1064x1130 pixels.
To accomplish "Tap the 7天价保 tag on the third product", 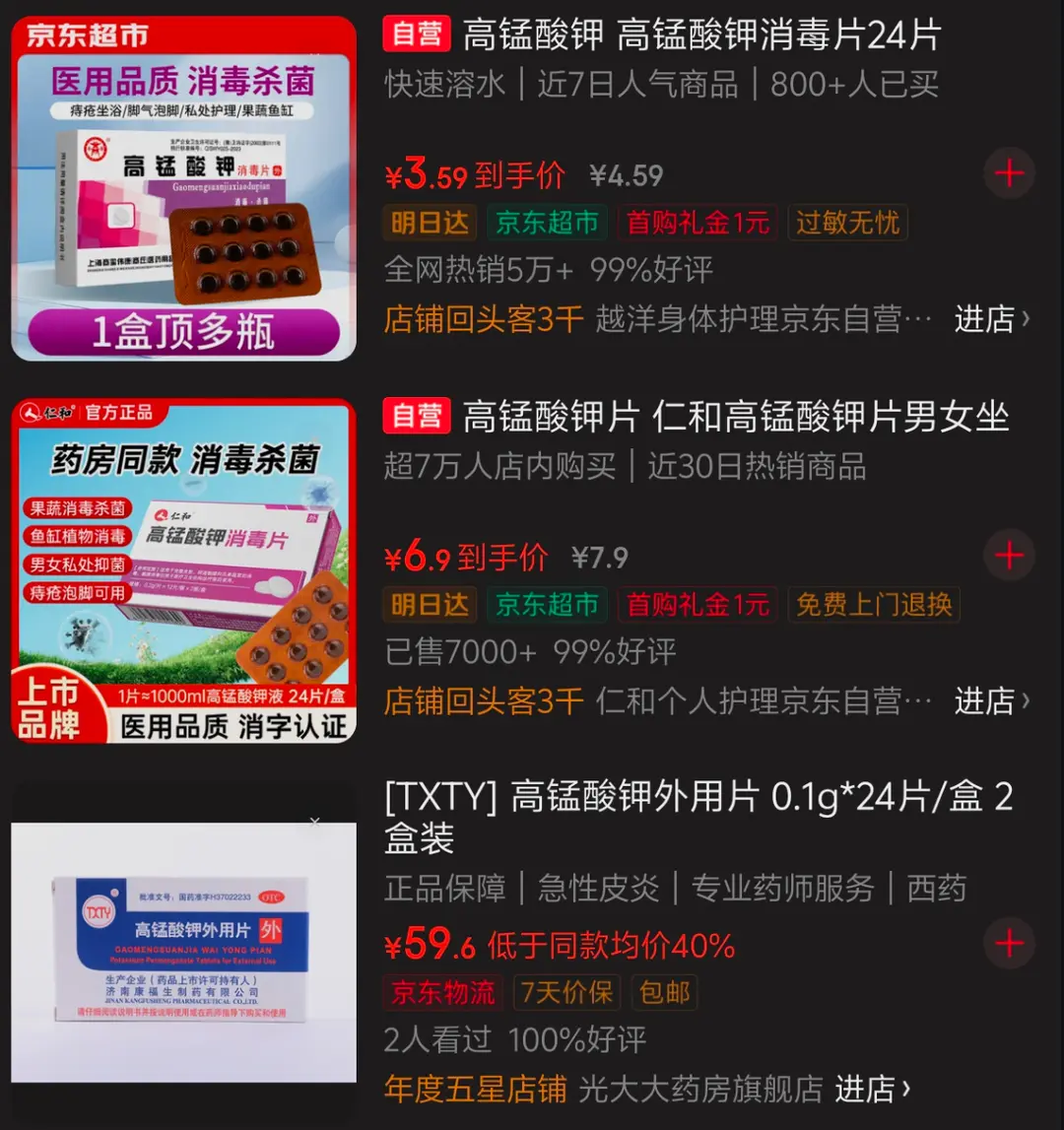I will 566,993.
